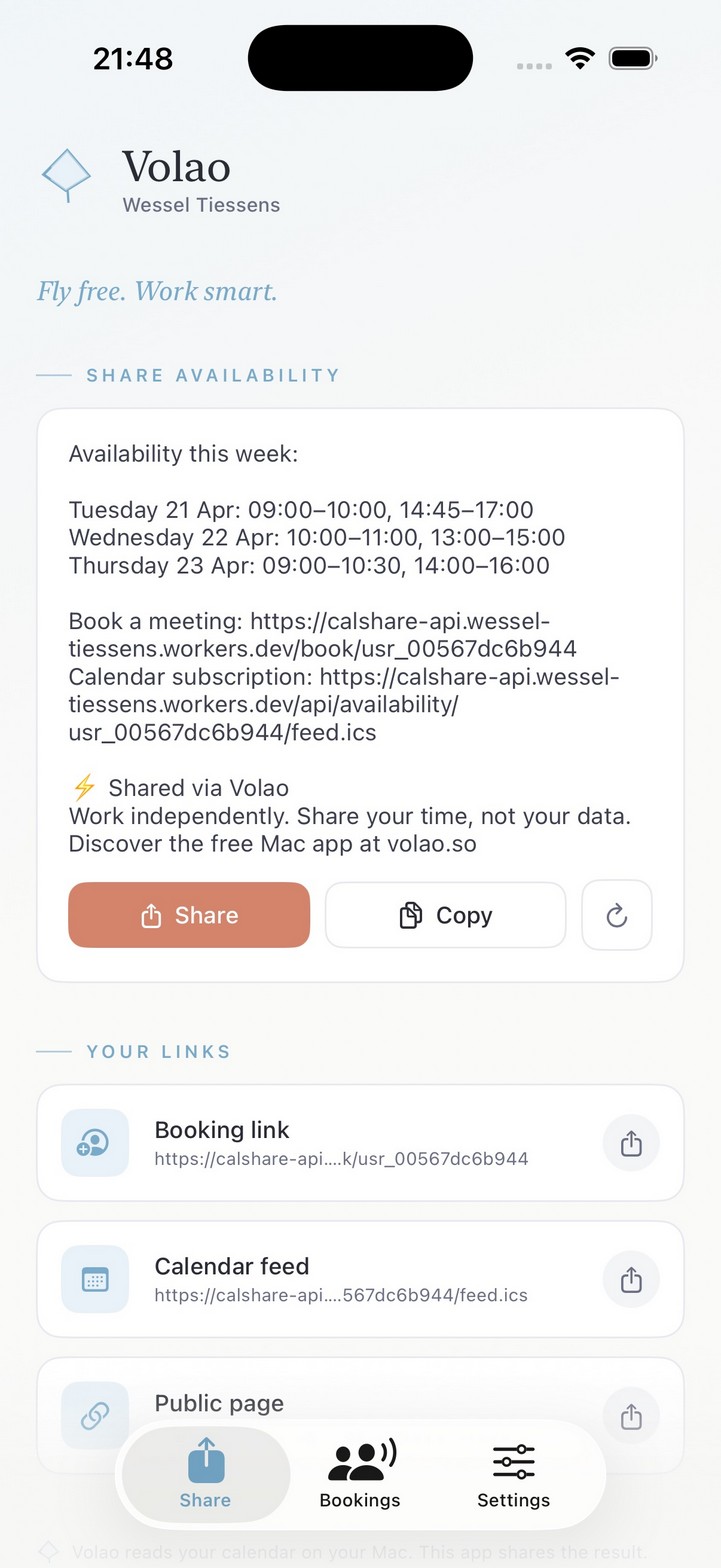Viewport: 721px width, 1568px height.
Task: Switch to the Bookings tab
Action: 360,1474
